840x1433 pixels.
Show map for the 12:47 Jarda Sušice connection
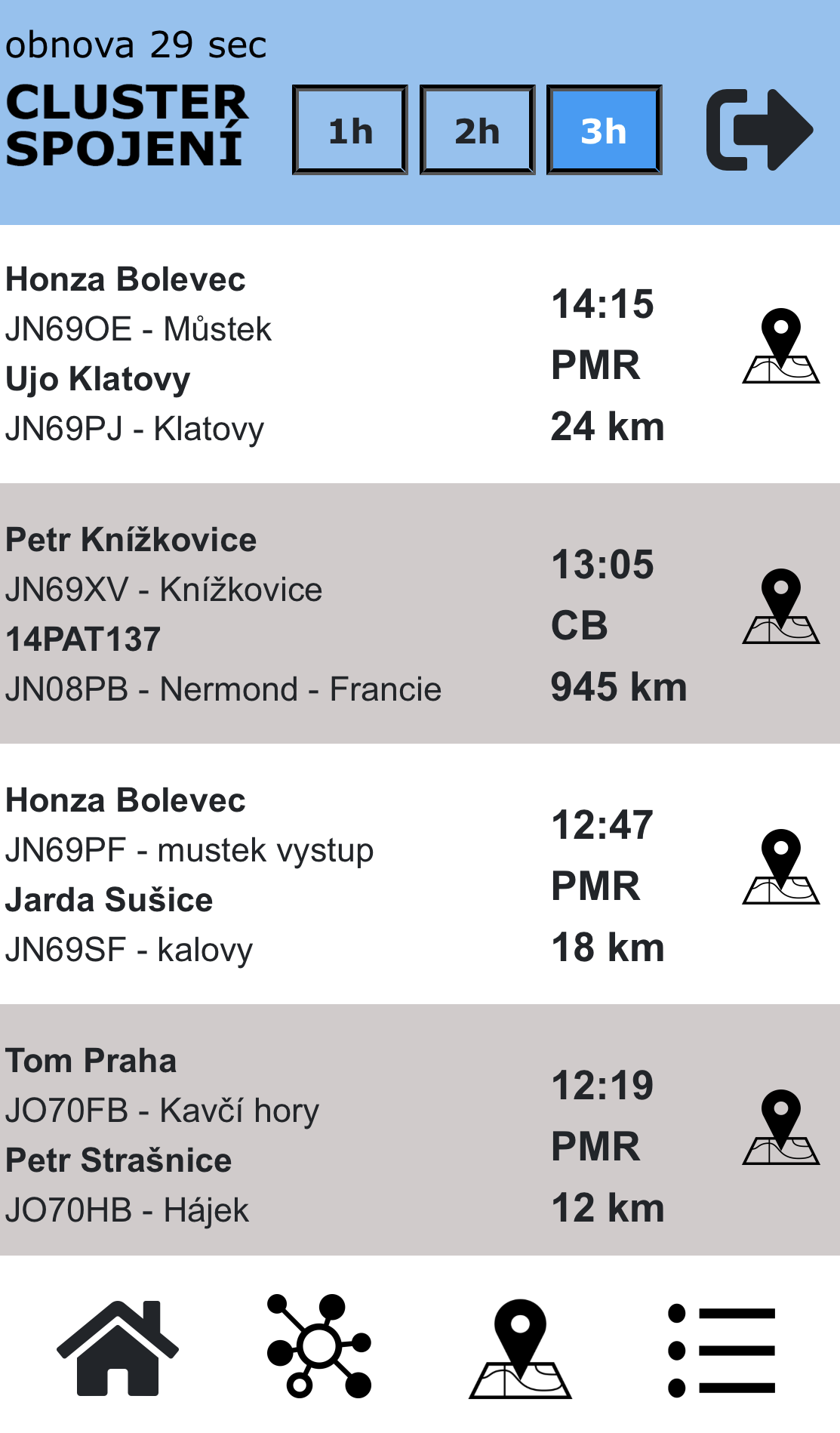(781, 867)
